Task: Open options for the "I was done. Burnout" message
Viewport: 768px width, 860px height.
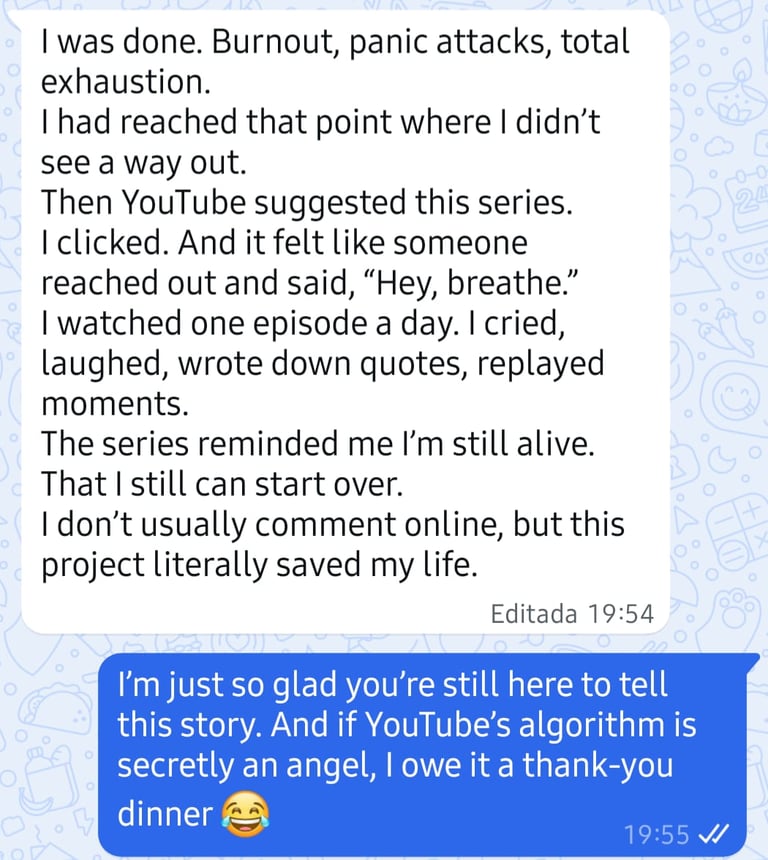Action: pos(345,322)
